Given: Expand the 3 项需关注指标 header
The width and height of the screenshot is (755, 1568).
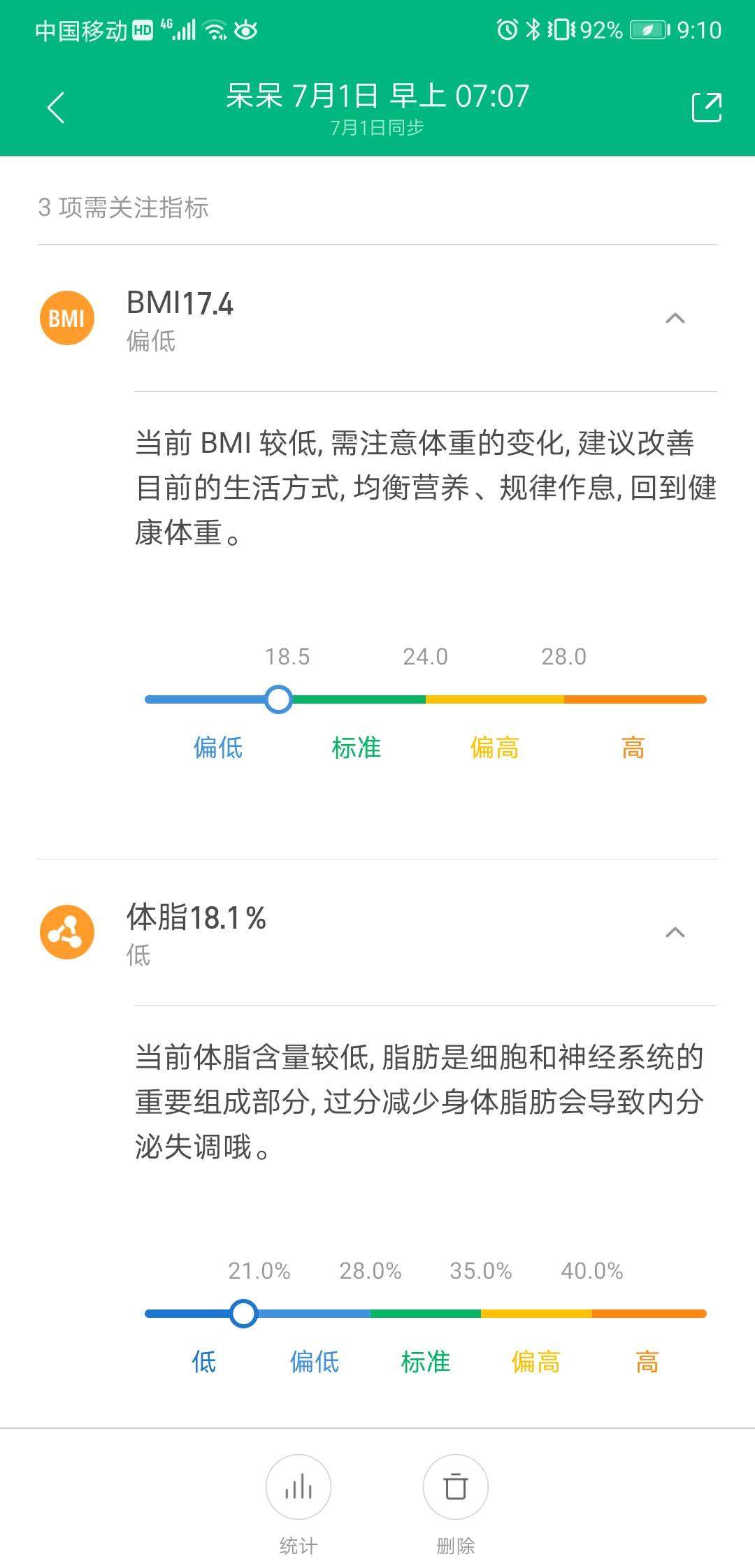Looking at the screenshot, I should [x=126, y=207].
